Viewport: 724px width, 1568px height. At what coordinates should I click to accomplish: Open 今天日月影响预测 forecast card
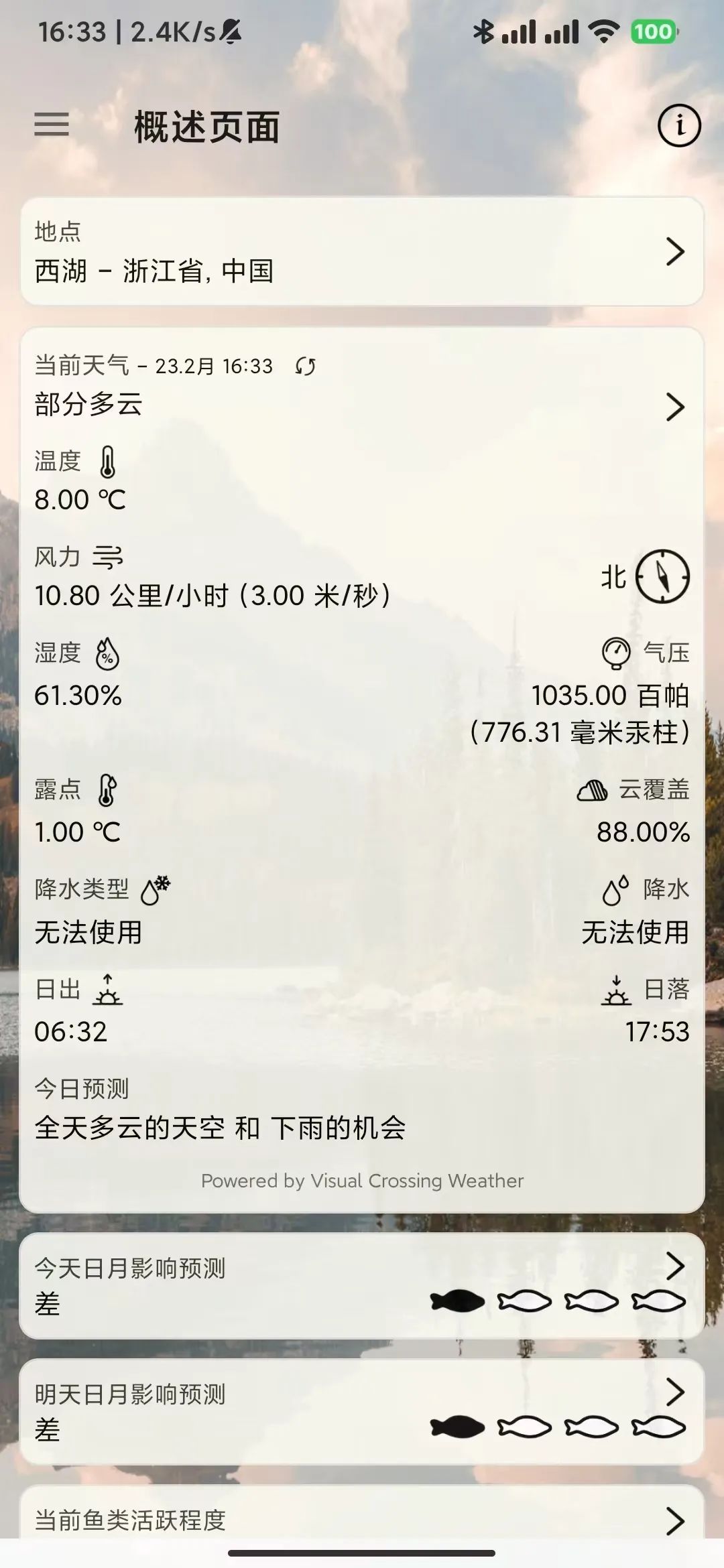(x=362, y=1285)
